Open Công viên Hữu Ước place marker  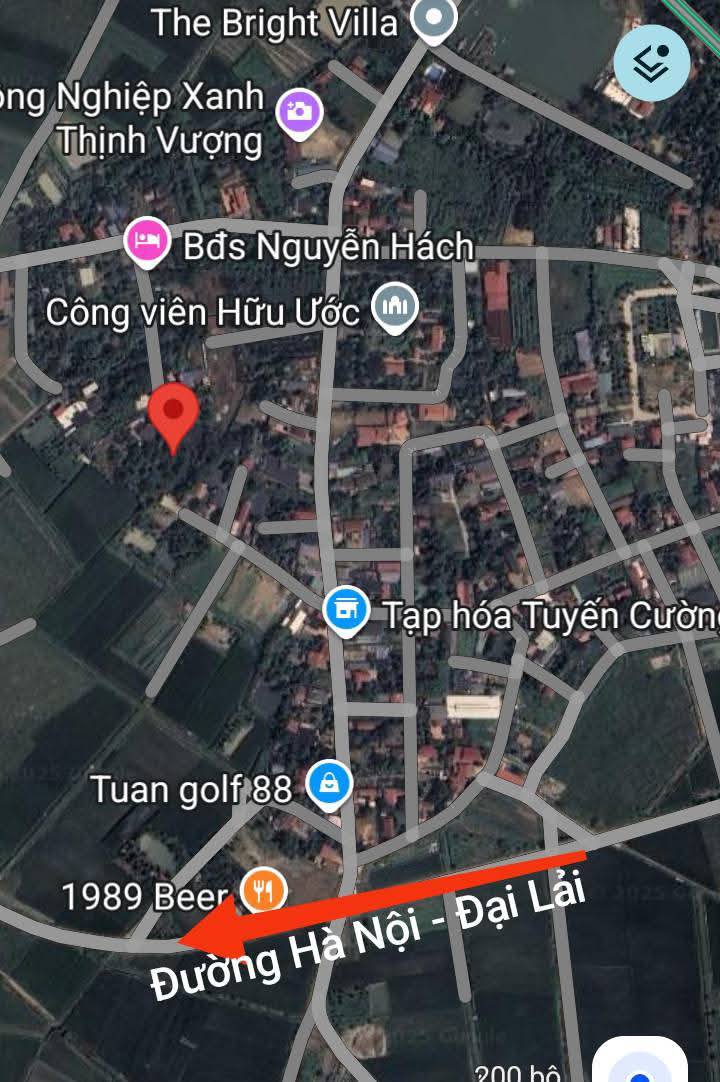click(x=394, y=308)
